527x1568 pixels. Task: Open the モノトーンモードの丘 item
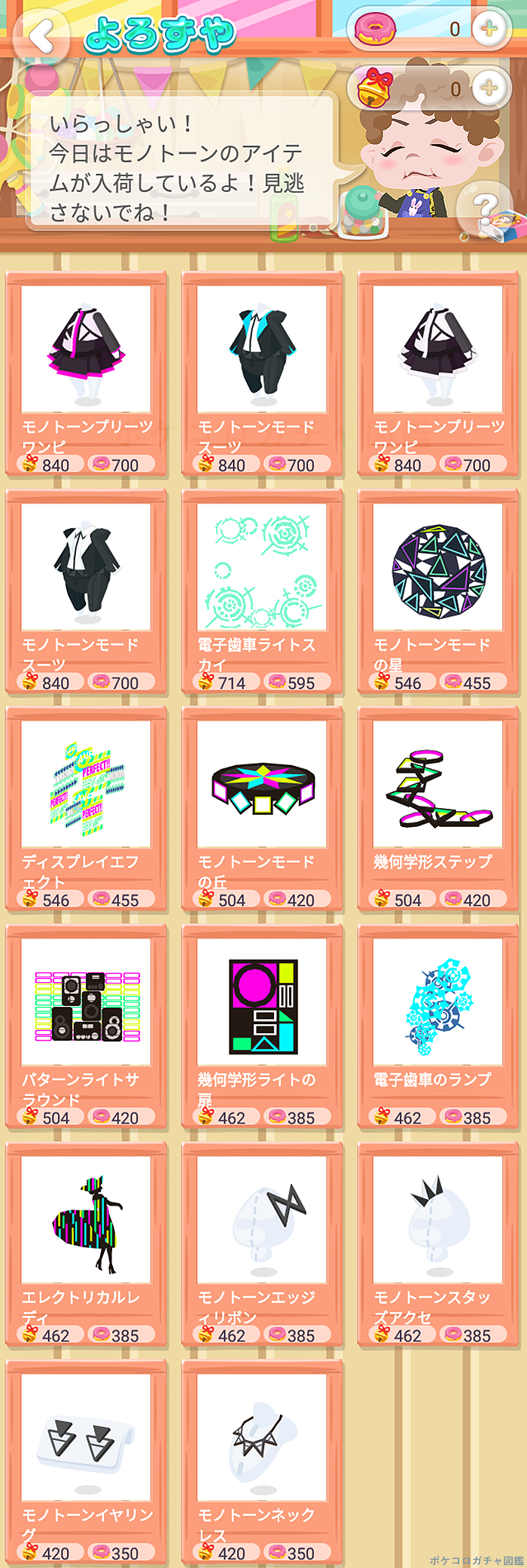pyautogui.click(x=262, y=785)
